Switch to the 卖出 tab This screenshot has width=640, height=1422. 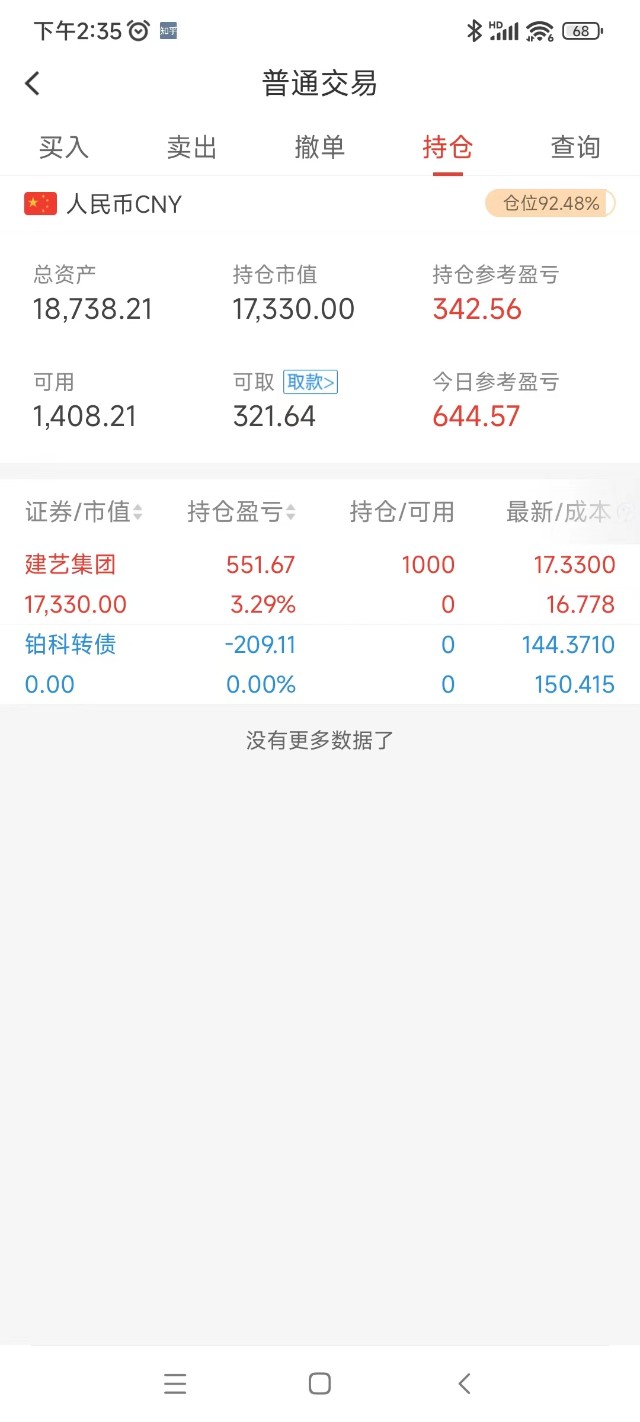192,147
